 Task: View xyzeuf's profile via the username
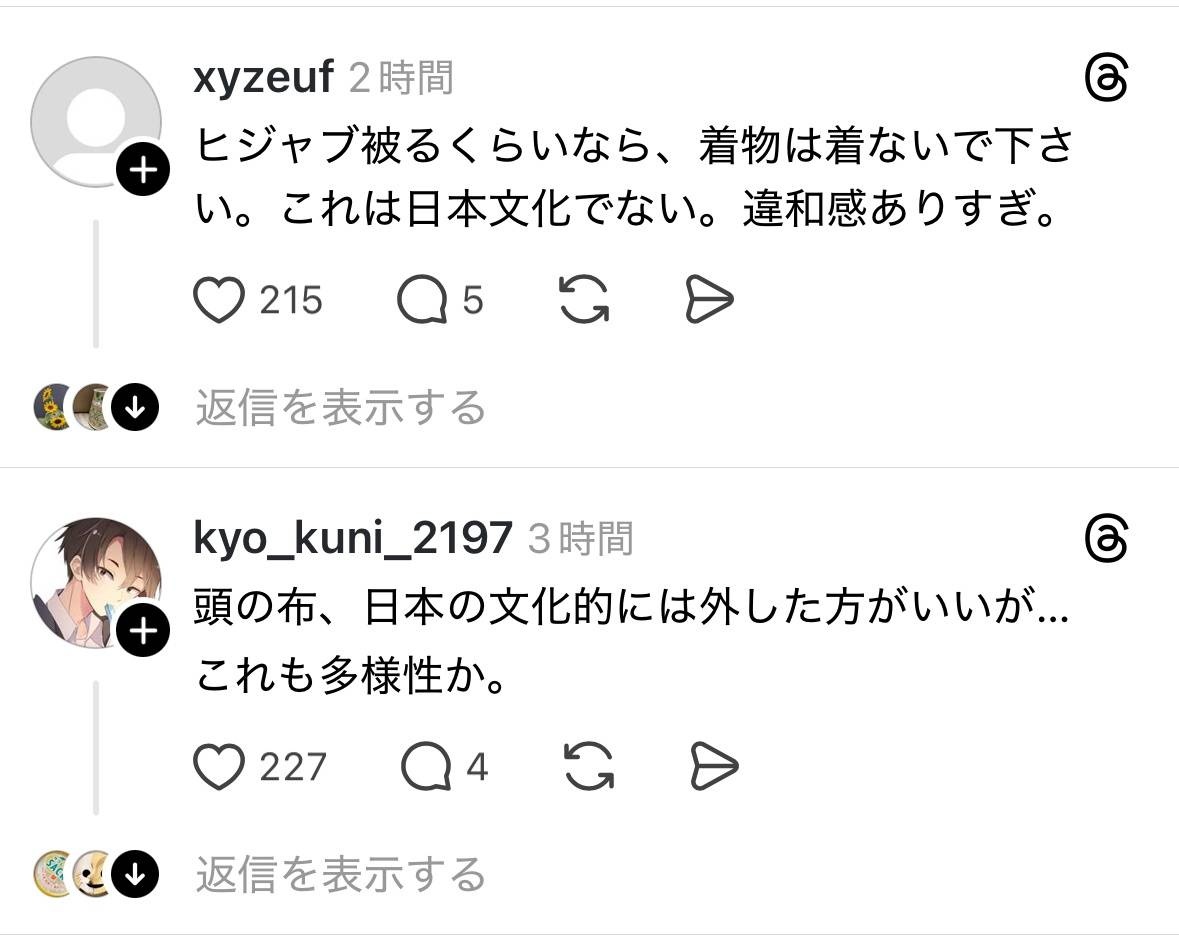point(263,77)
